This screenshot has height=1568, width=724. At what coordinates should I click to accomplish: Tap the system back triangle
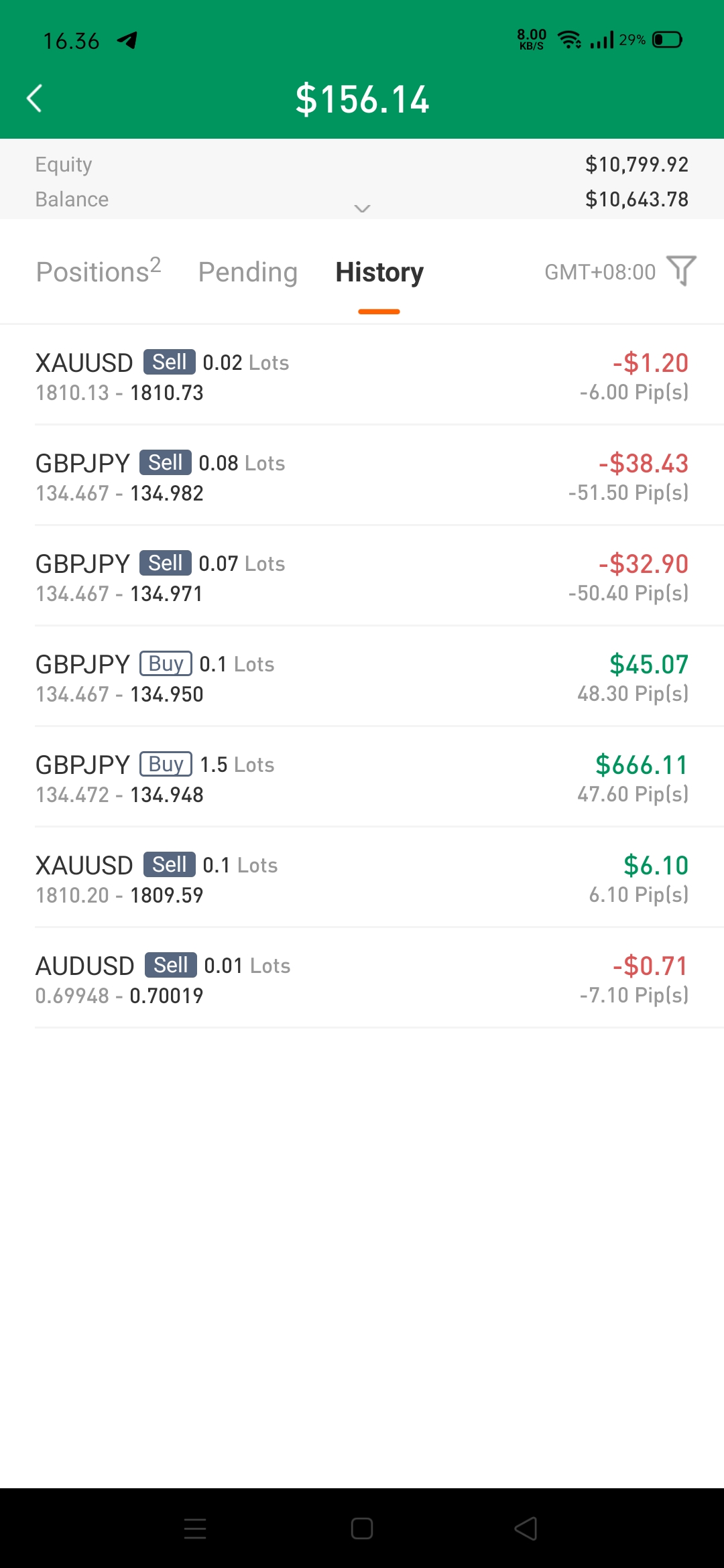point(526,1528)
